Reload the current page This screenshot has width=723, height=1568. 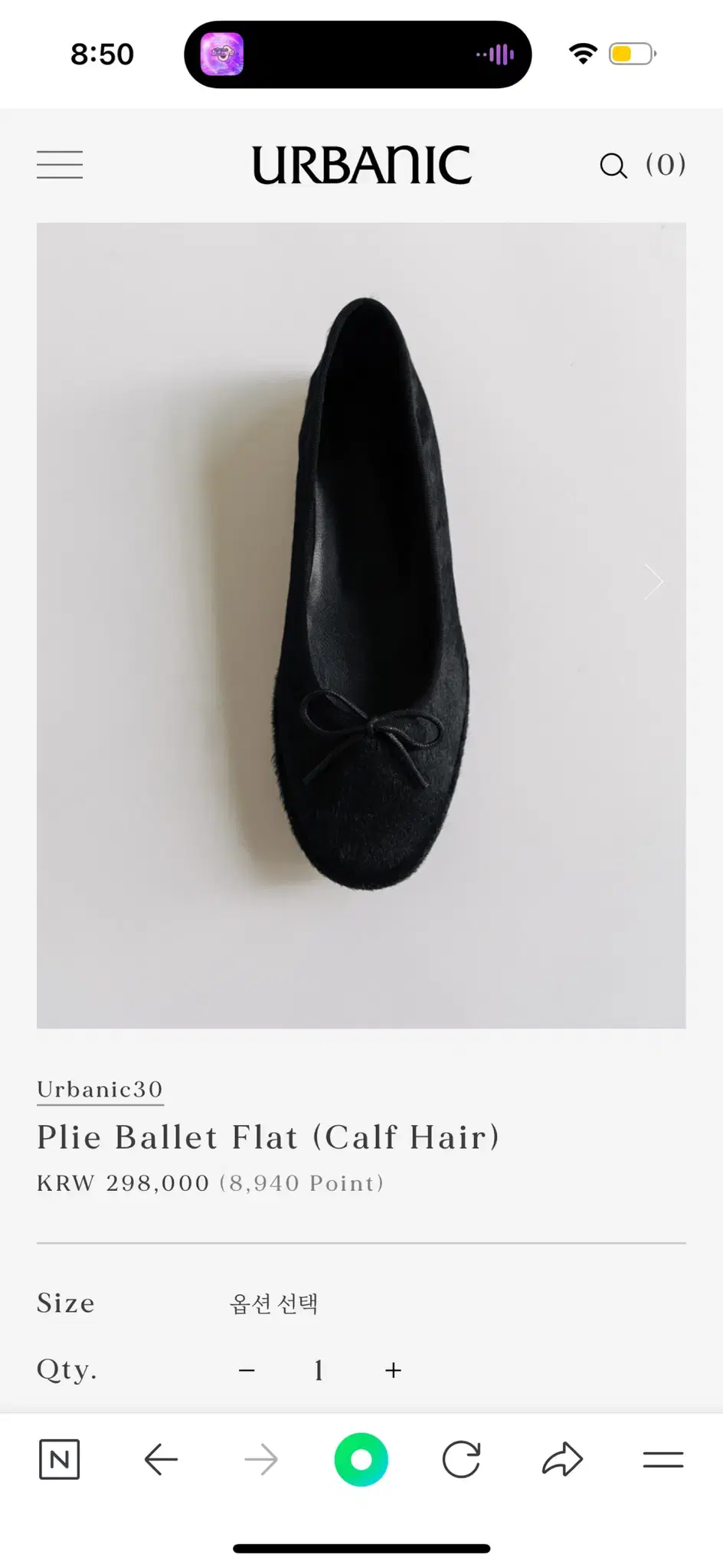pyautogui.click(x=461, y=1459)
